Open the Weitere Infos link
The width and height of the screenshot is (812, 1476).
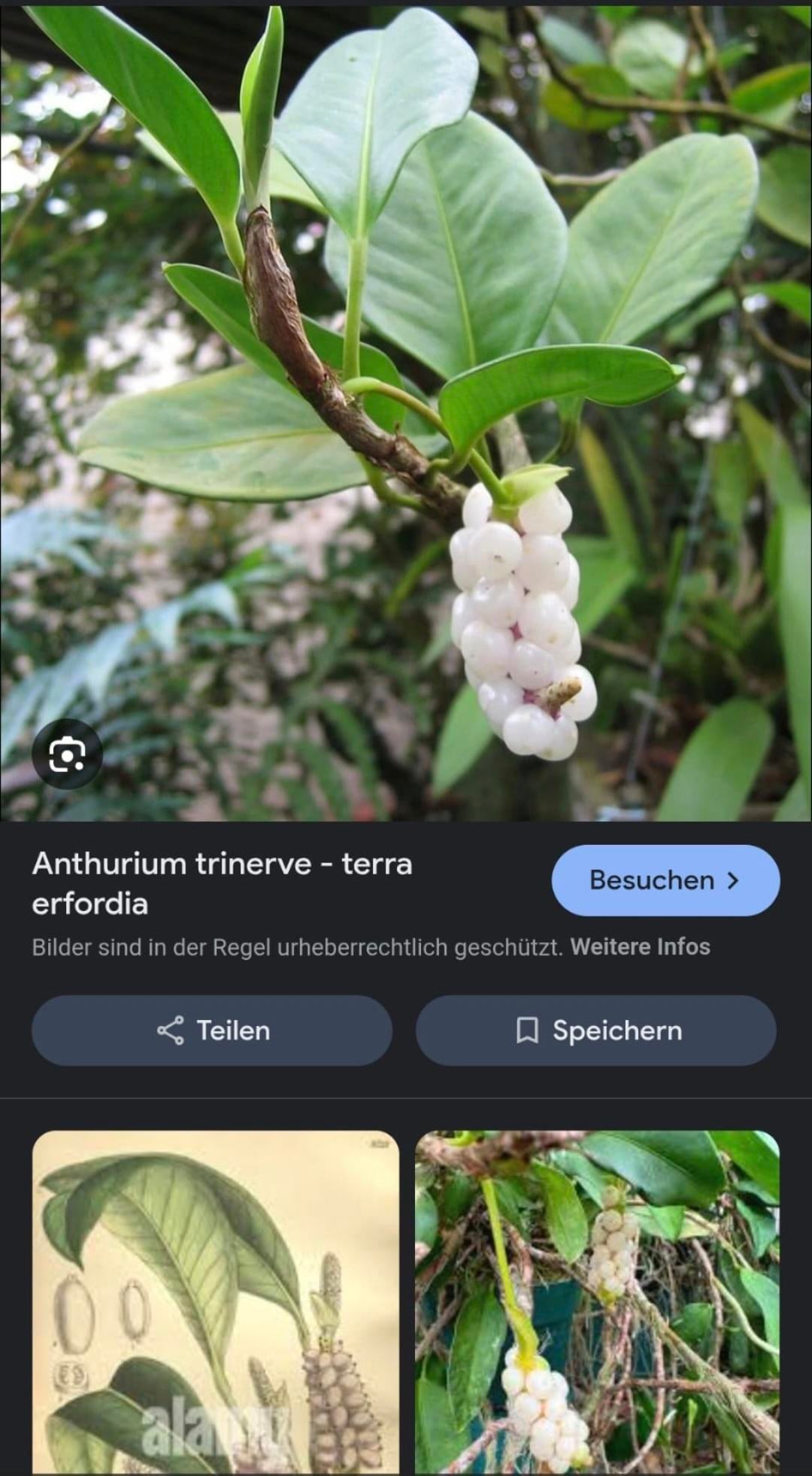click(x=640, y=947)
